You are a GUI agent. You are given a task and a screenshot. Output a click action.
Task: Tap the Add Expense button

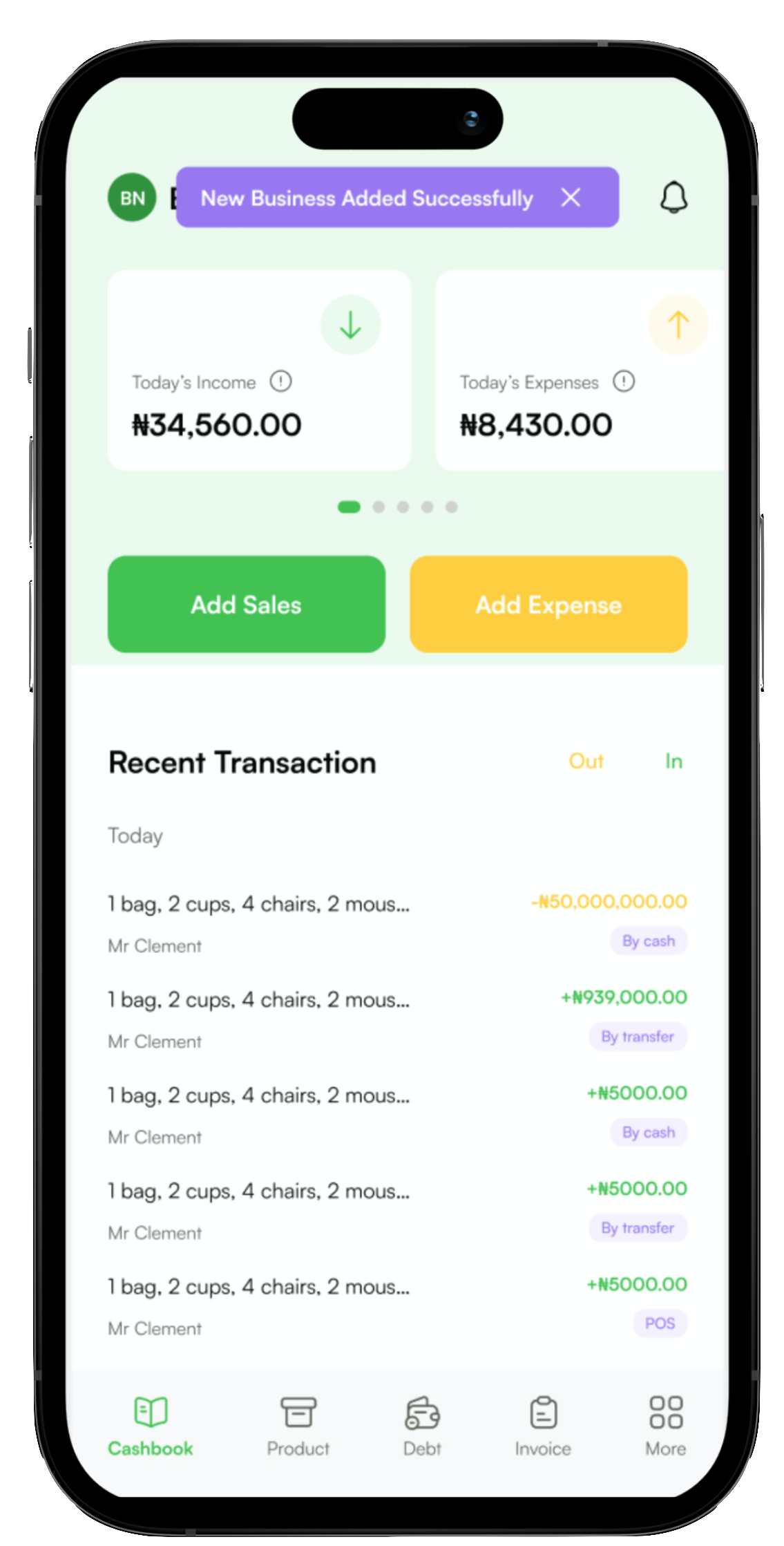point(548,605)
